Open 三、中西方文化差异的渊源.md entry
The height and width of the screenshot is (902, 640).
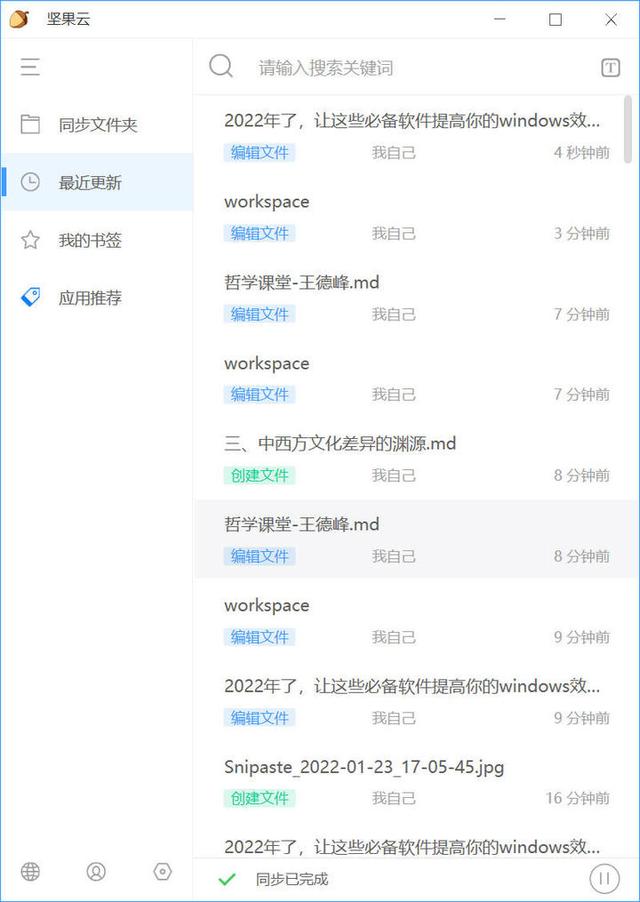[x=340, y=443]
